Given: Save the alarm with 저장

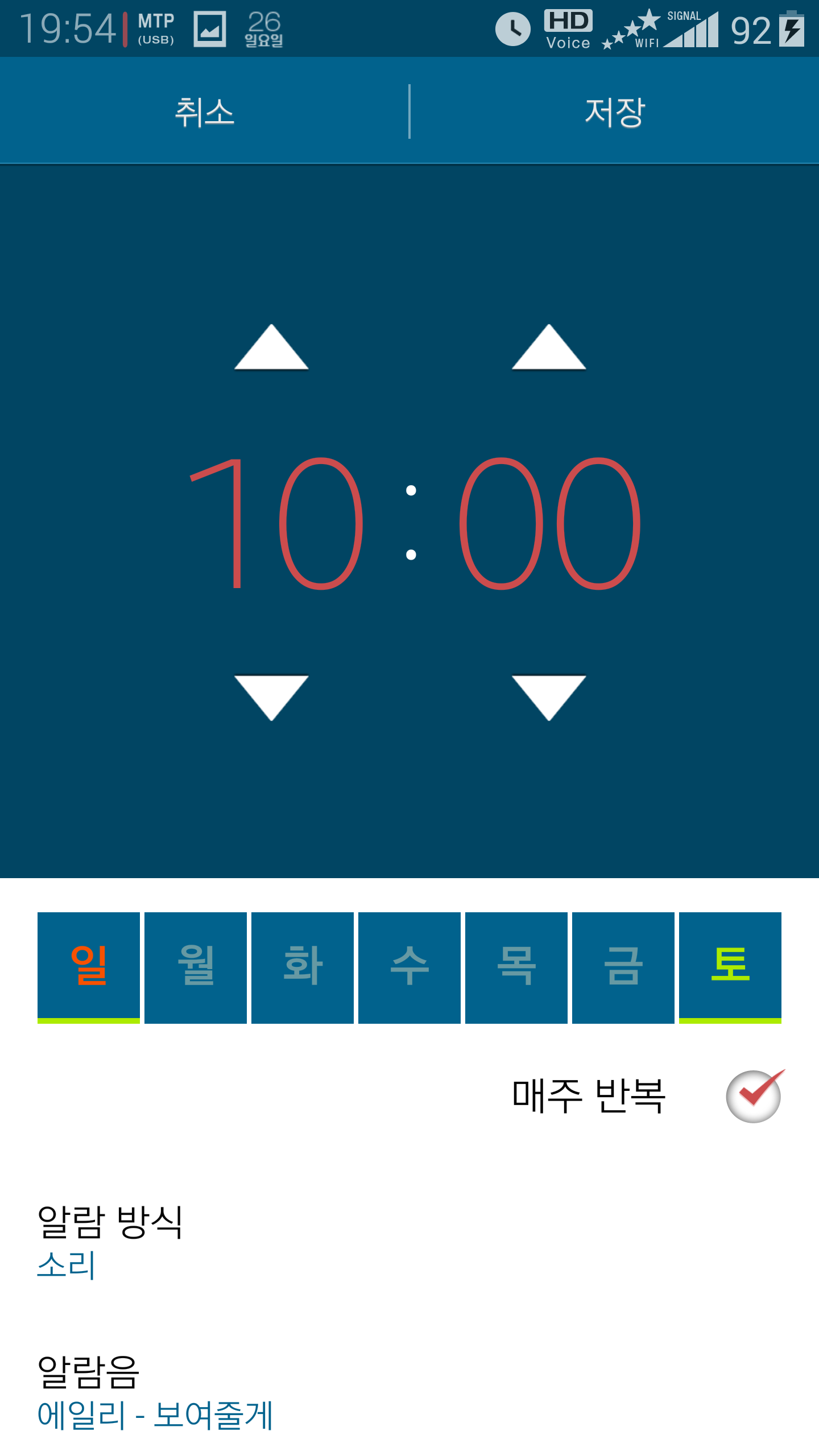Looking at the screenshot, I should click(x=614, y=111).
